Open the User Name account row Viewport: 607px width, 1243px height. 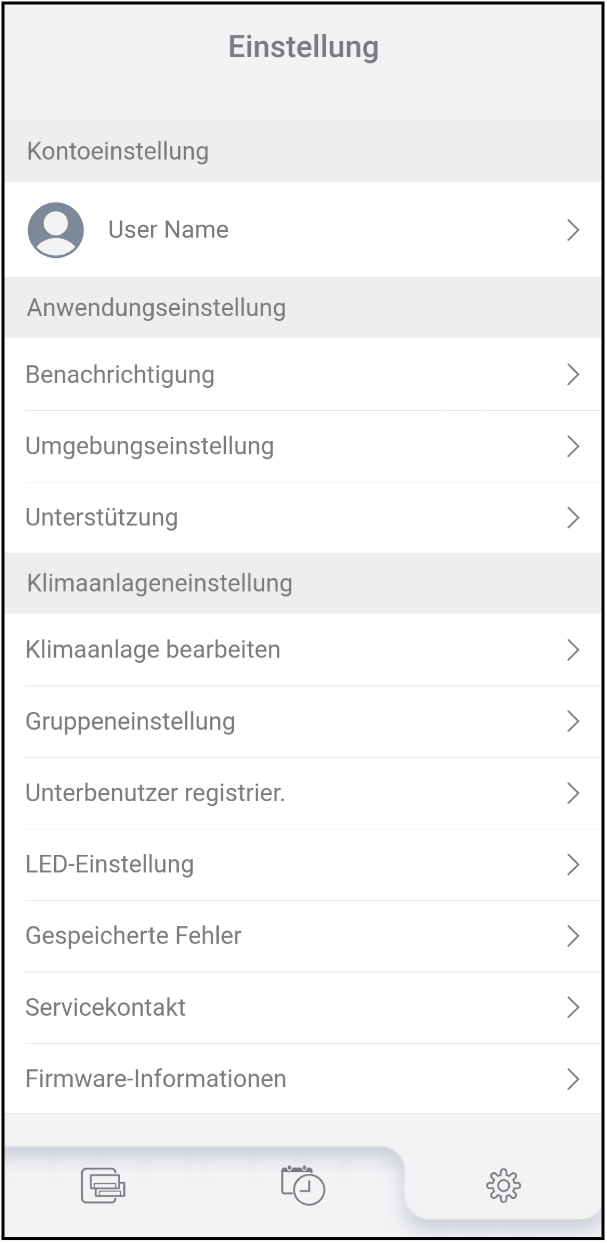pos(303,230)
